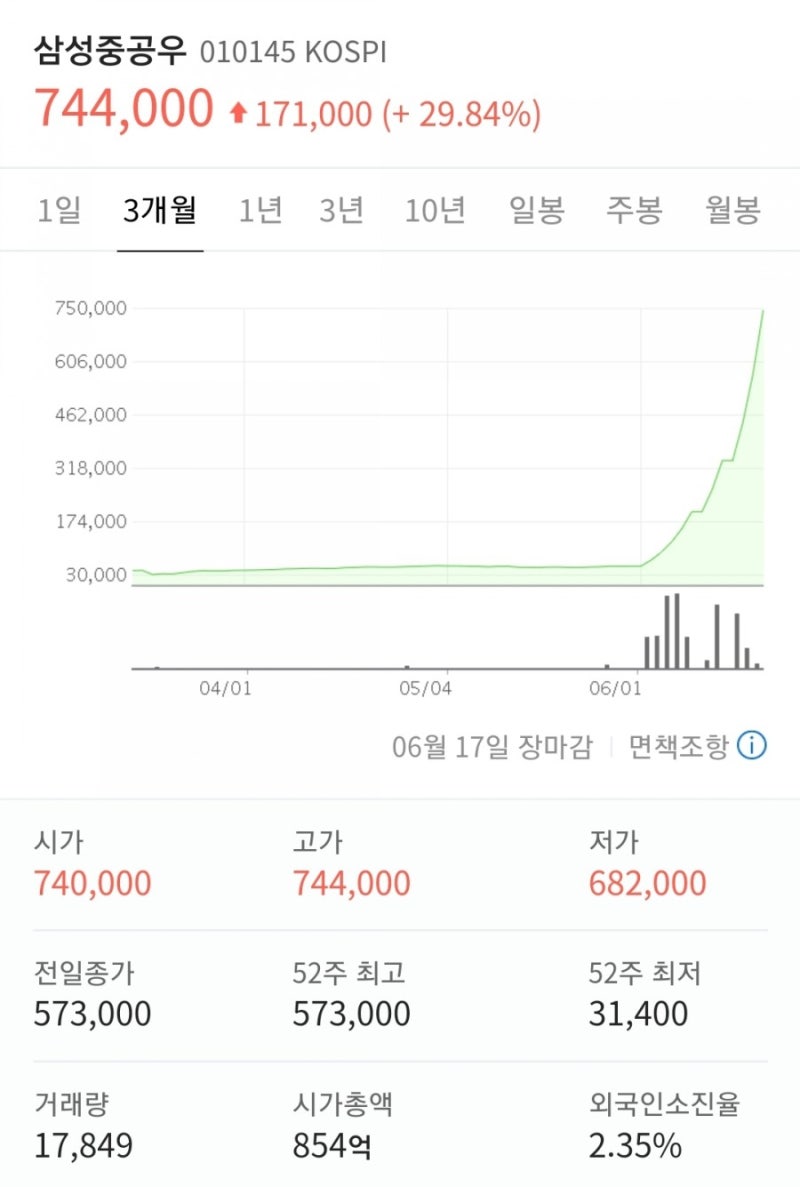Click the stock code 010145 KOSPI label

[x=296, y=47]
